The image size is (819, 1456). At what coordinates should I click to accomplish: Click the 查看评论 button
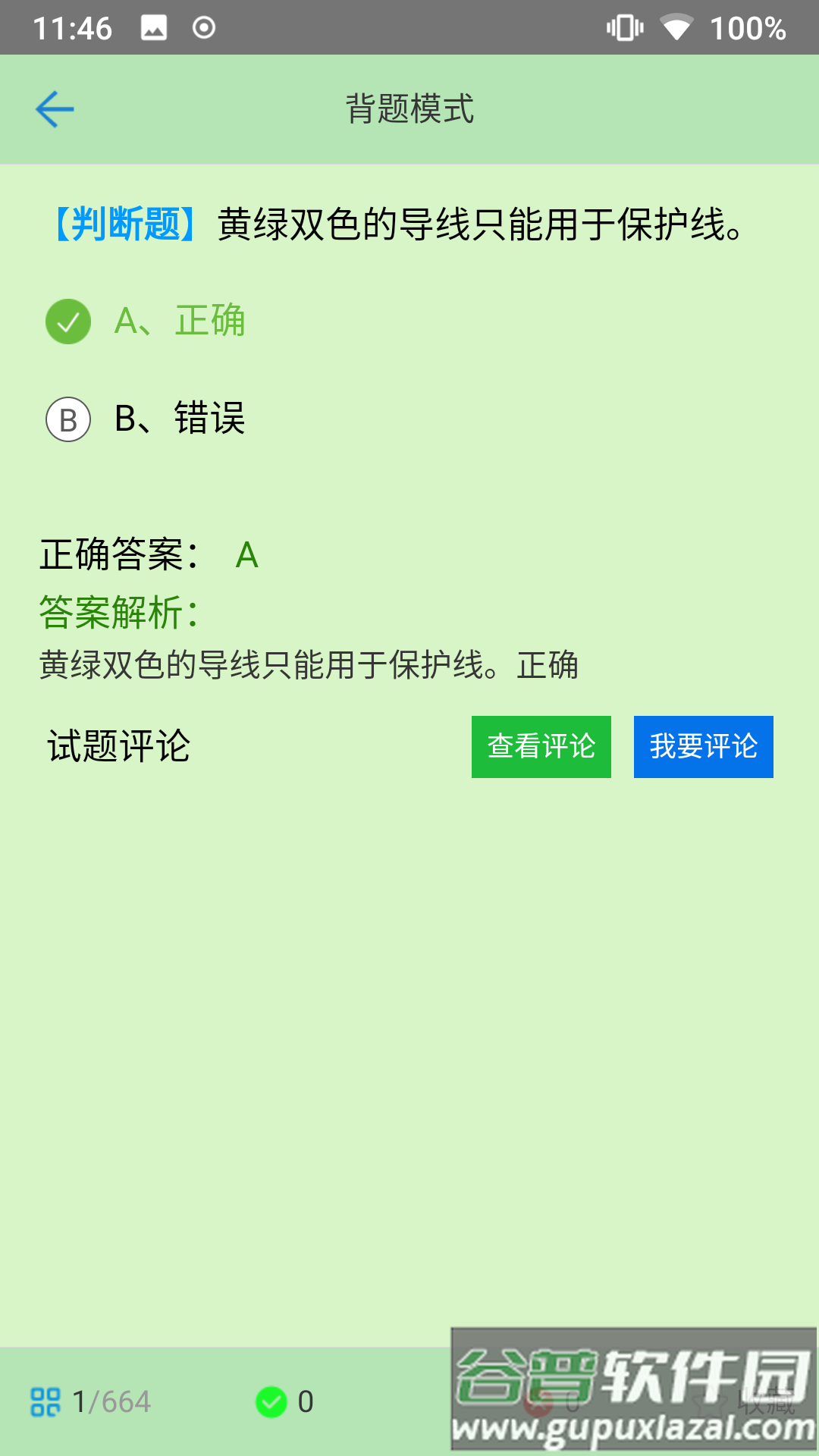click(x=541, y=747)
